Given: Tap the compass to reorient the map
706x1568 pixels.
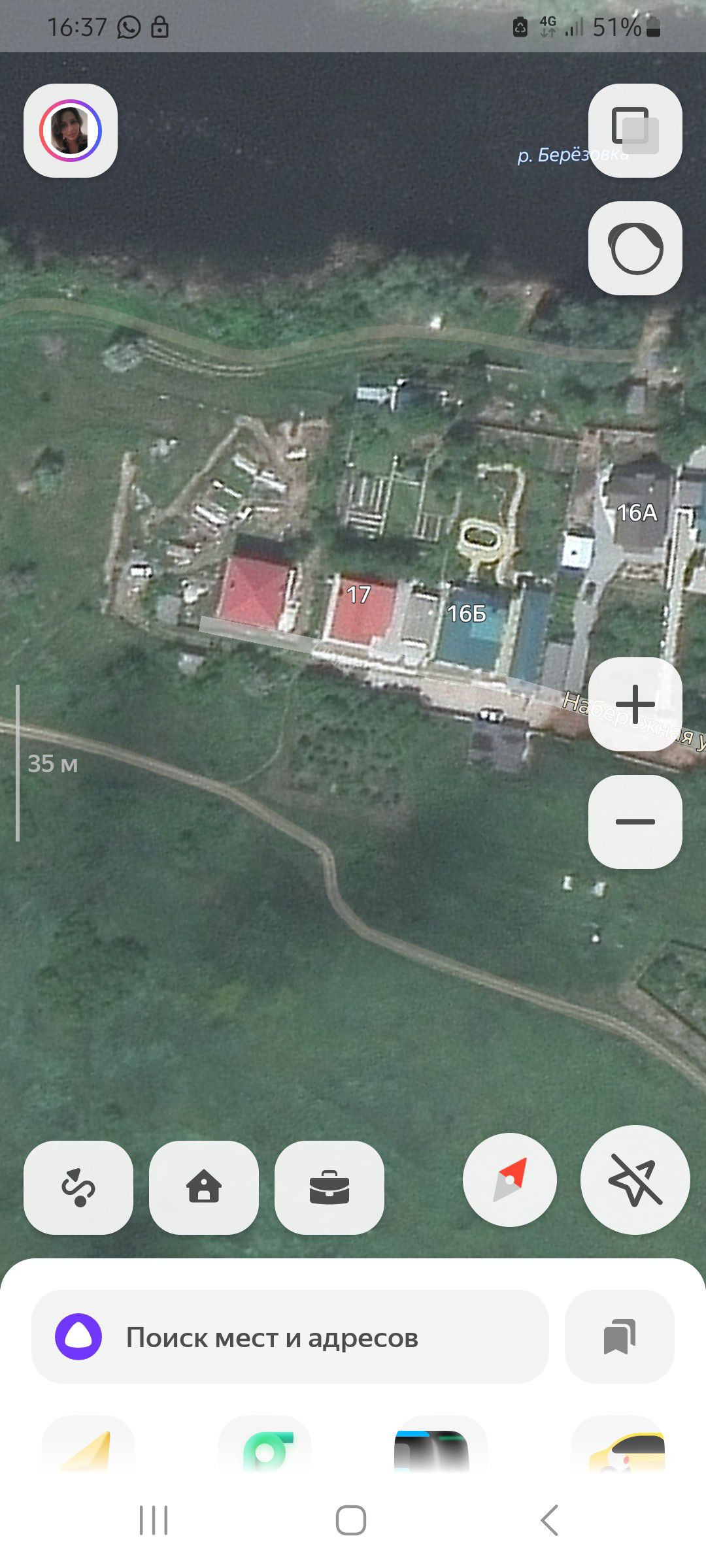Looking at the screenshot, I should pyautogui.click(x=509, y=1180).
